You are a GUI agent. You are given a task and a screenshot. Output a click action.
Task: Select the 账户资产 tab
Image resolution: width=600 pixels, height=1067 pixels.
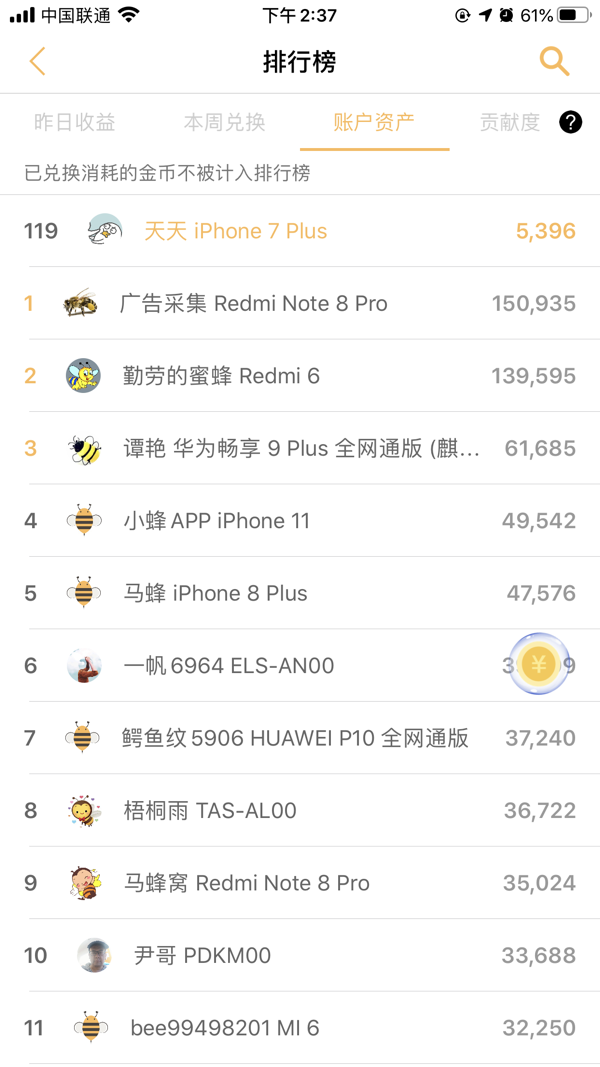tap(374, 122)
